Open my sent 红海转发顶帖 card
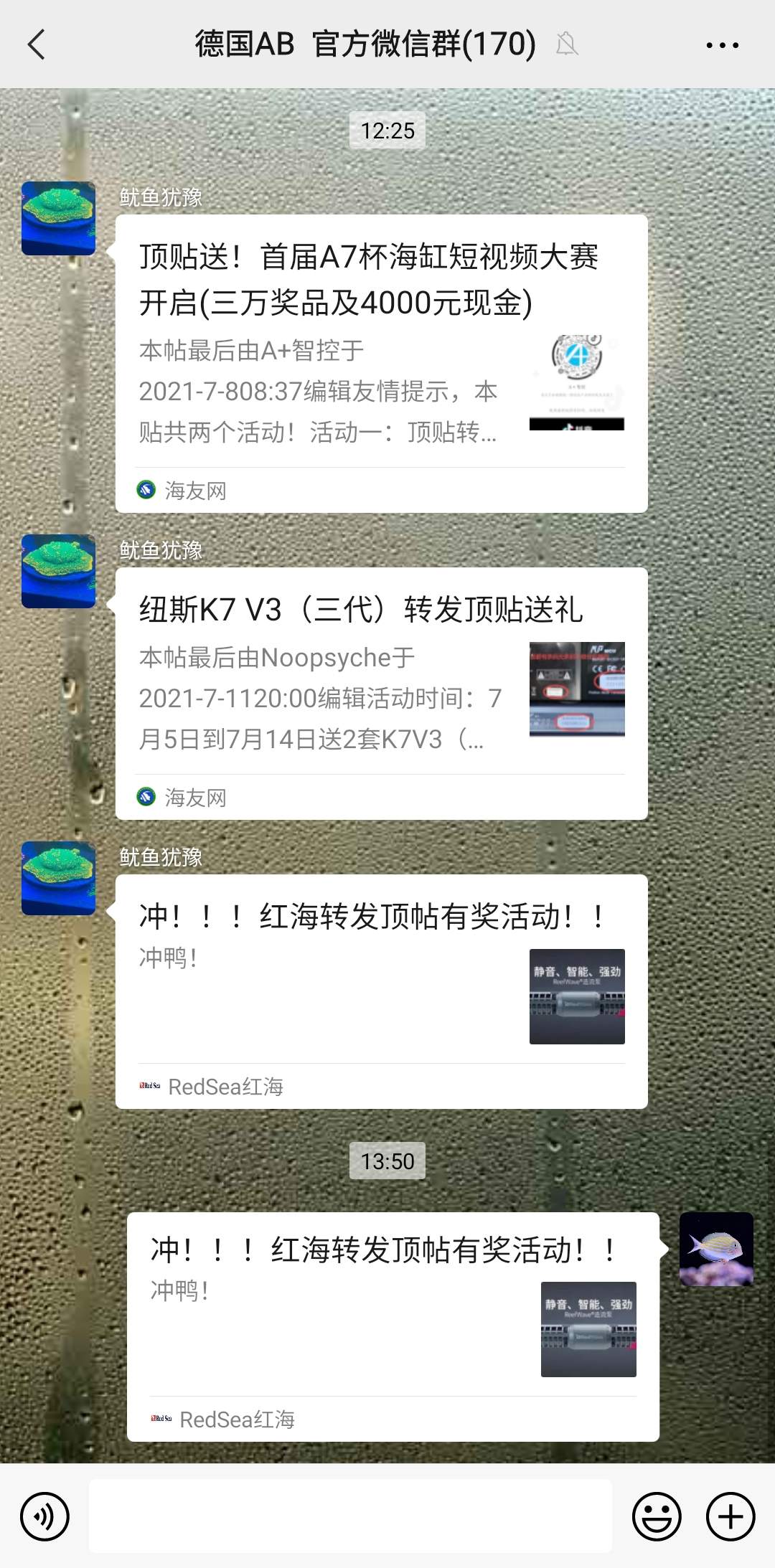Screen dimensions: 775x1568 [393, 1326]
